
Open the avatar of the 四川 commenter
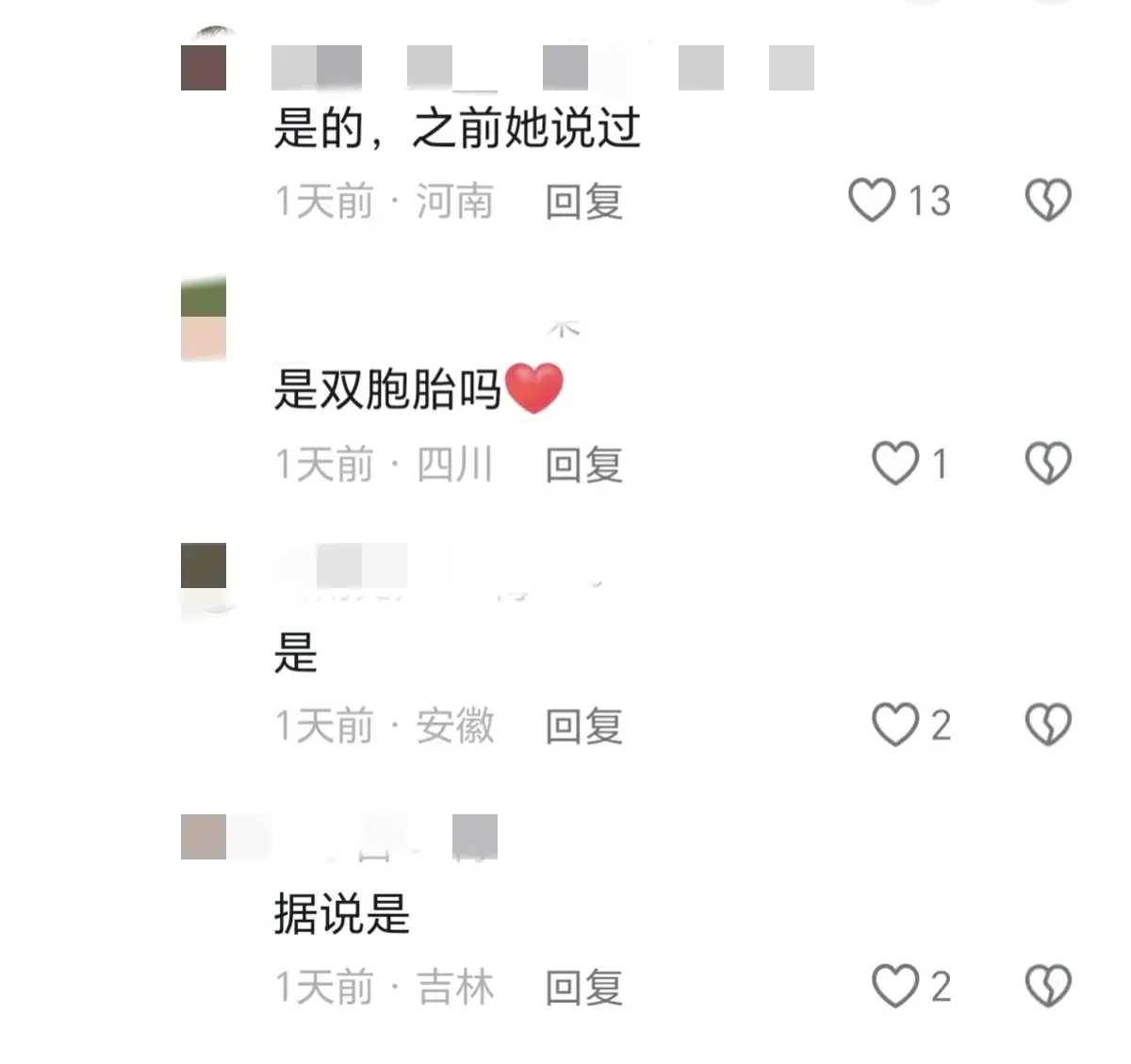204,319
